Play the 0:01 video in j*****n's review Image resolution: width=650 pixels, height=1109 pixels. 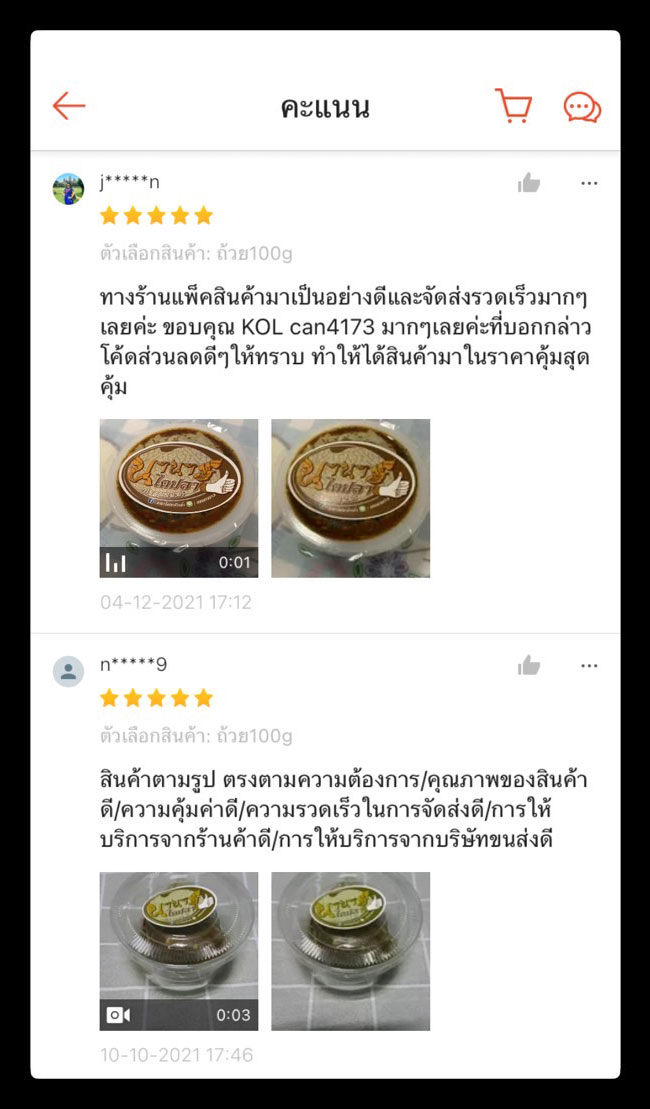coord(179,498)
